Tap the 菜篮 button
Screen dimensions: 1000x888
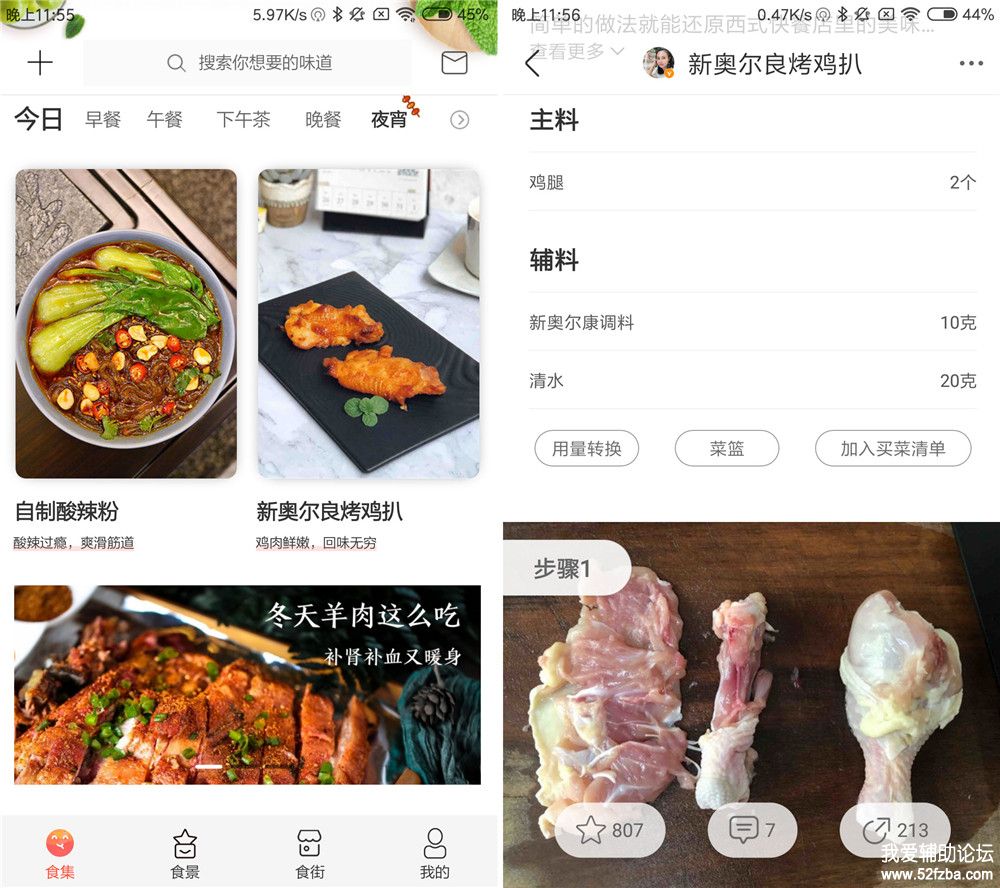(727, 449)
